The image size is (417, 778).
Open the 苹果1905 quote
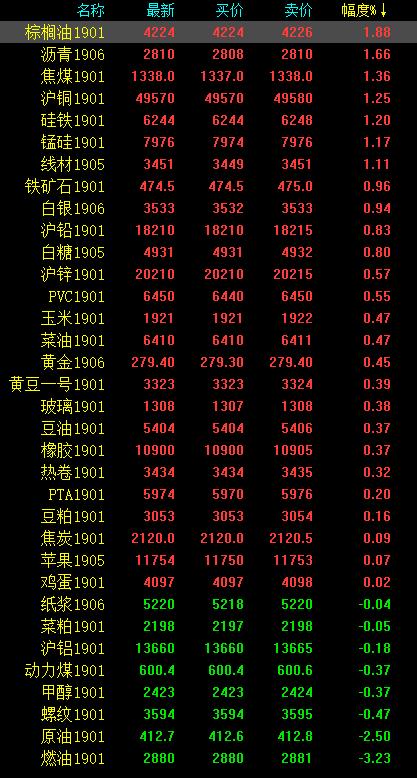[208, 560]
